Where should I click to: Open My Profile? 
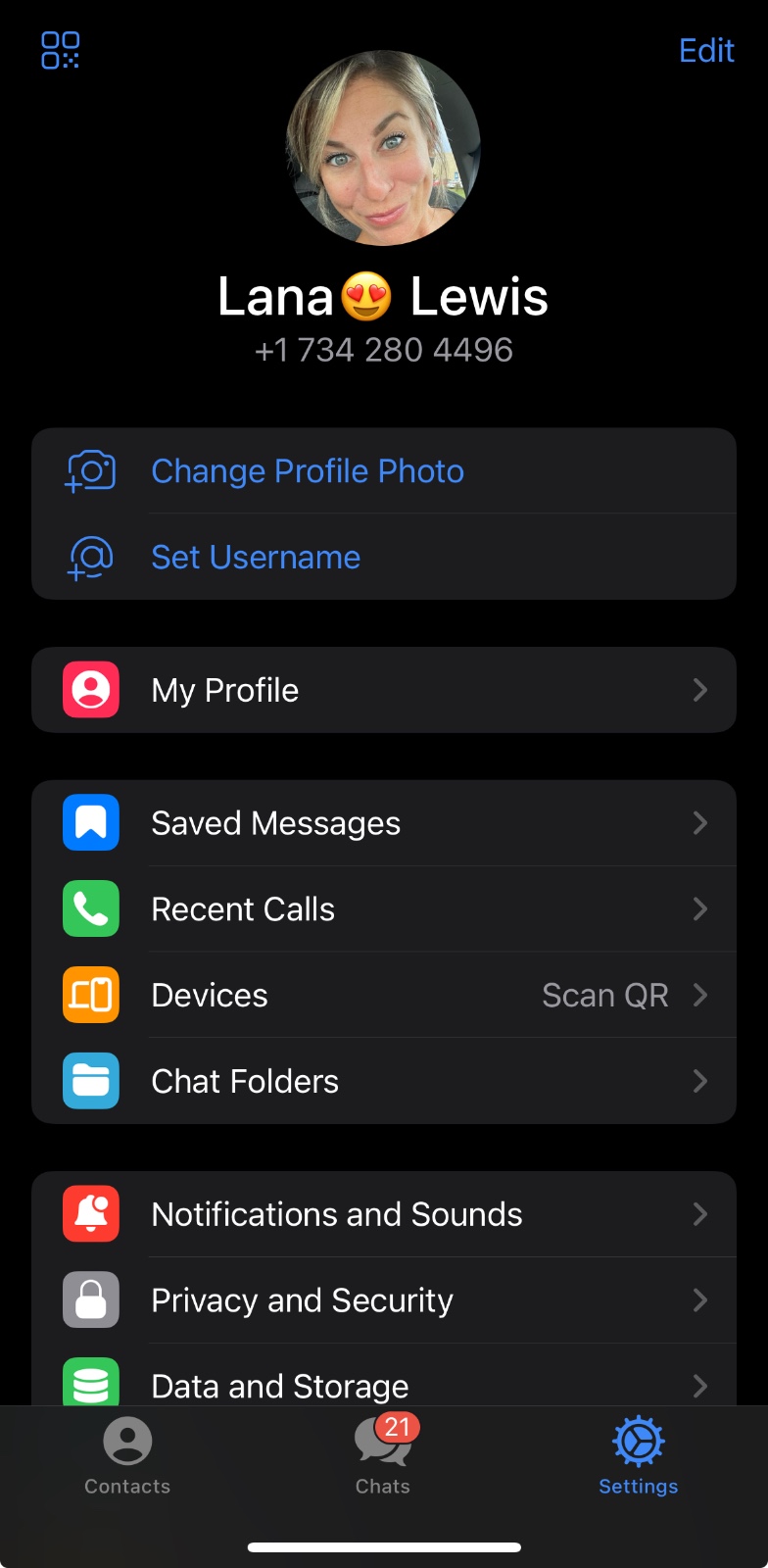point(383,690)
